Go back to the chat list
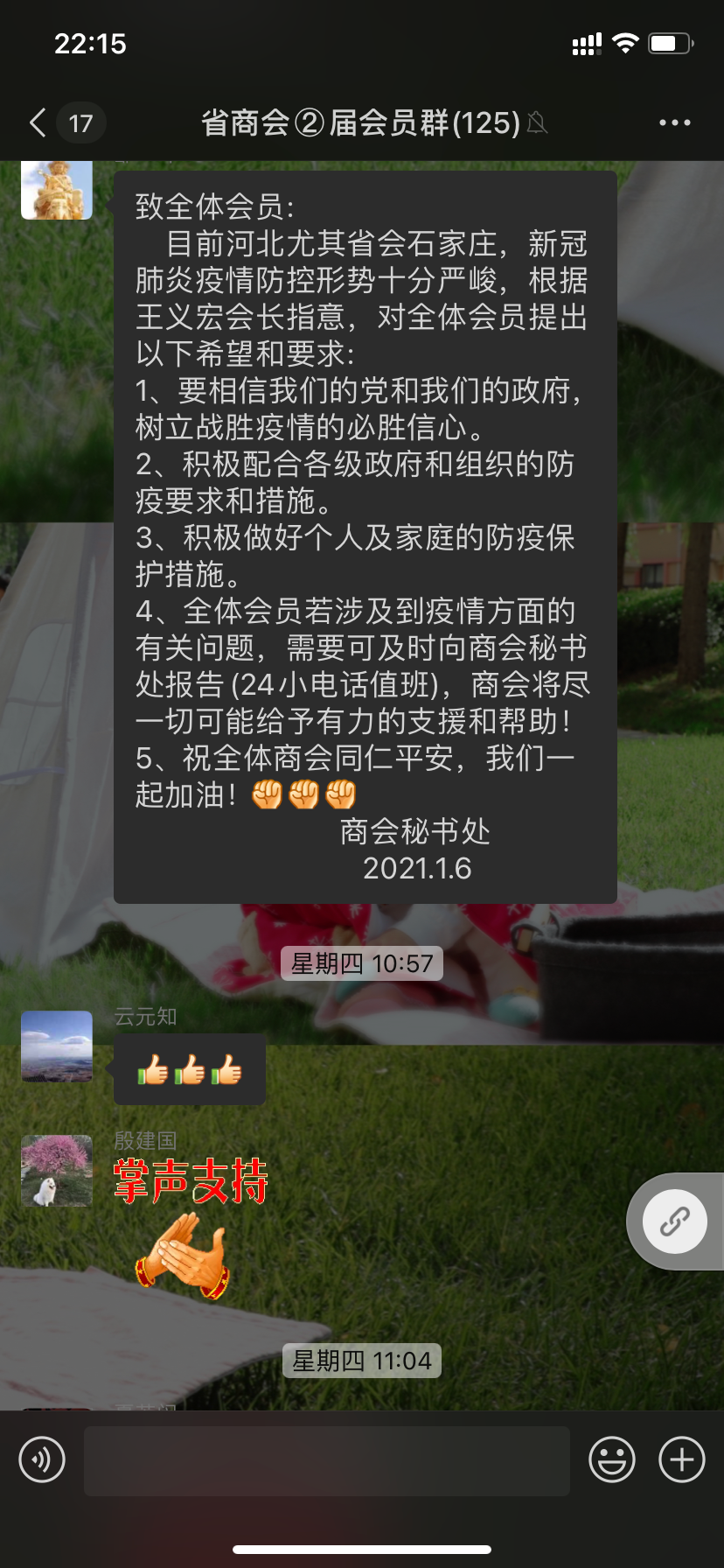Image resolution: width=724 pixels, height=1568 pixels. 38,123
